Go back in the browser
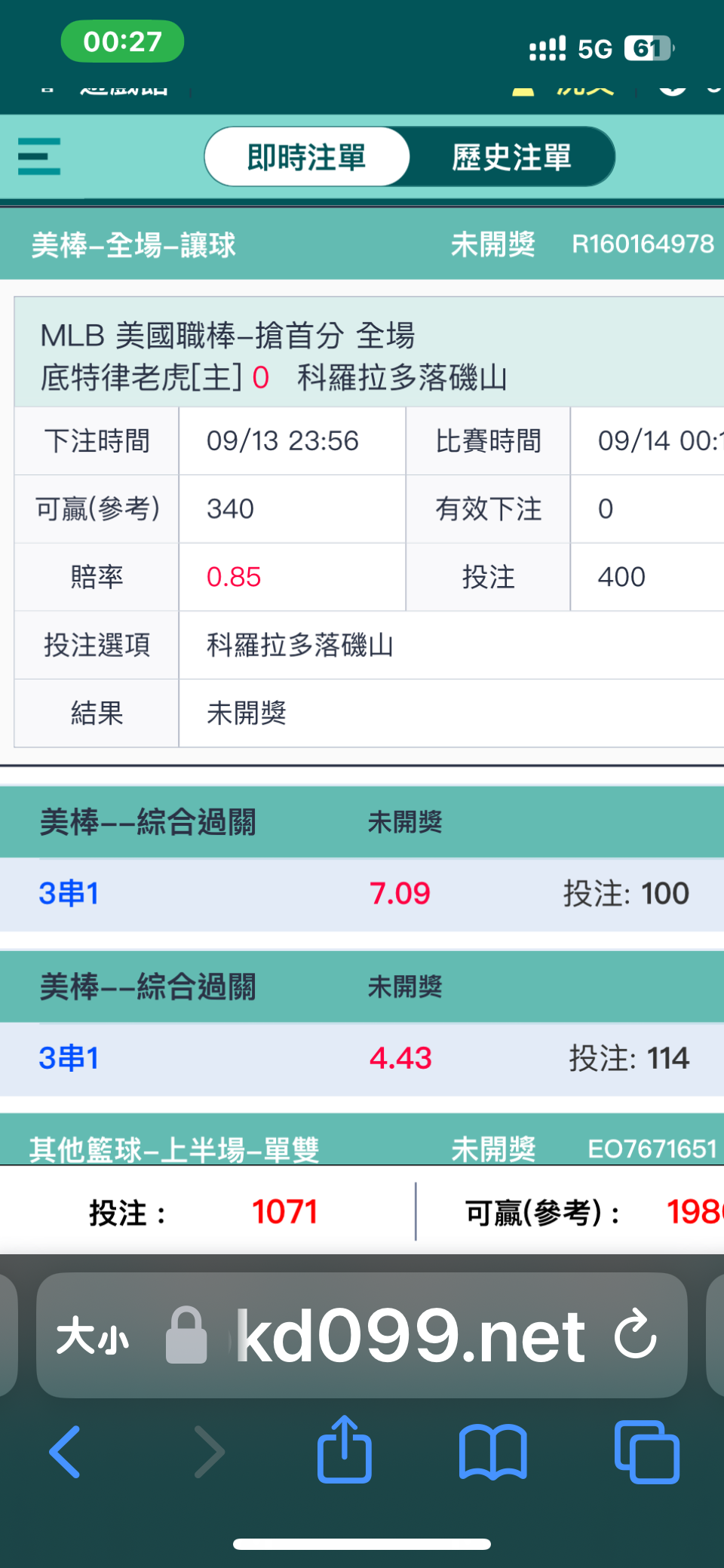This screenshot has height=1568, width=724. (x=66, y=1452)
